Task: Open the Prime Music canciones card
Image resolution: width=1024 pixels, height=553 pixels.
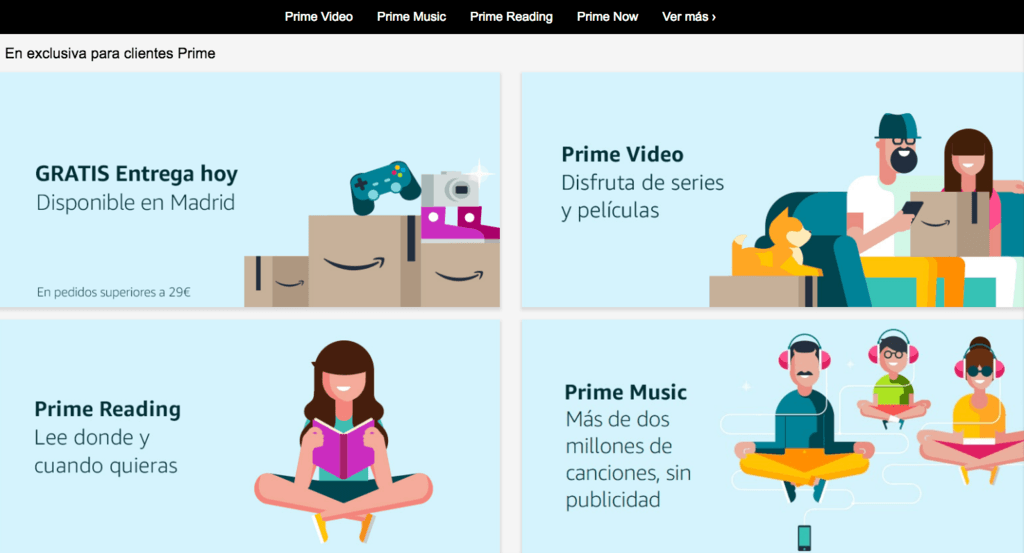Action: [x=772, y=437]
